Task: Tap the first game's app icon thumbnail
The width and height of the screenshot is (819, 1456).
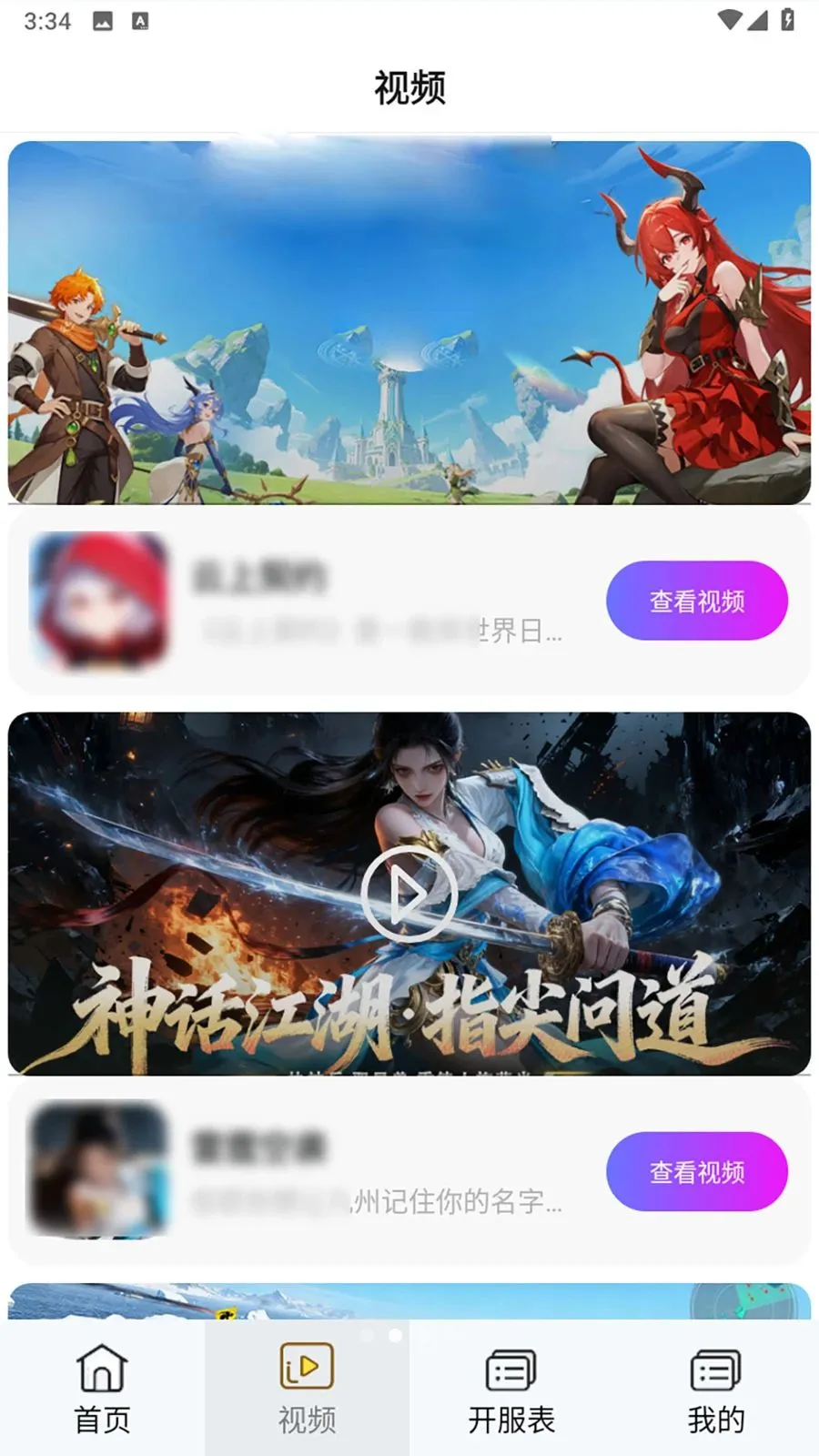Action: [x=100, y=601]
